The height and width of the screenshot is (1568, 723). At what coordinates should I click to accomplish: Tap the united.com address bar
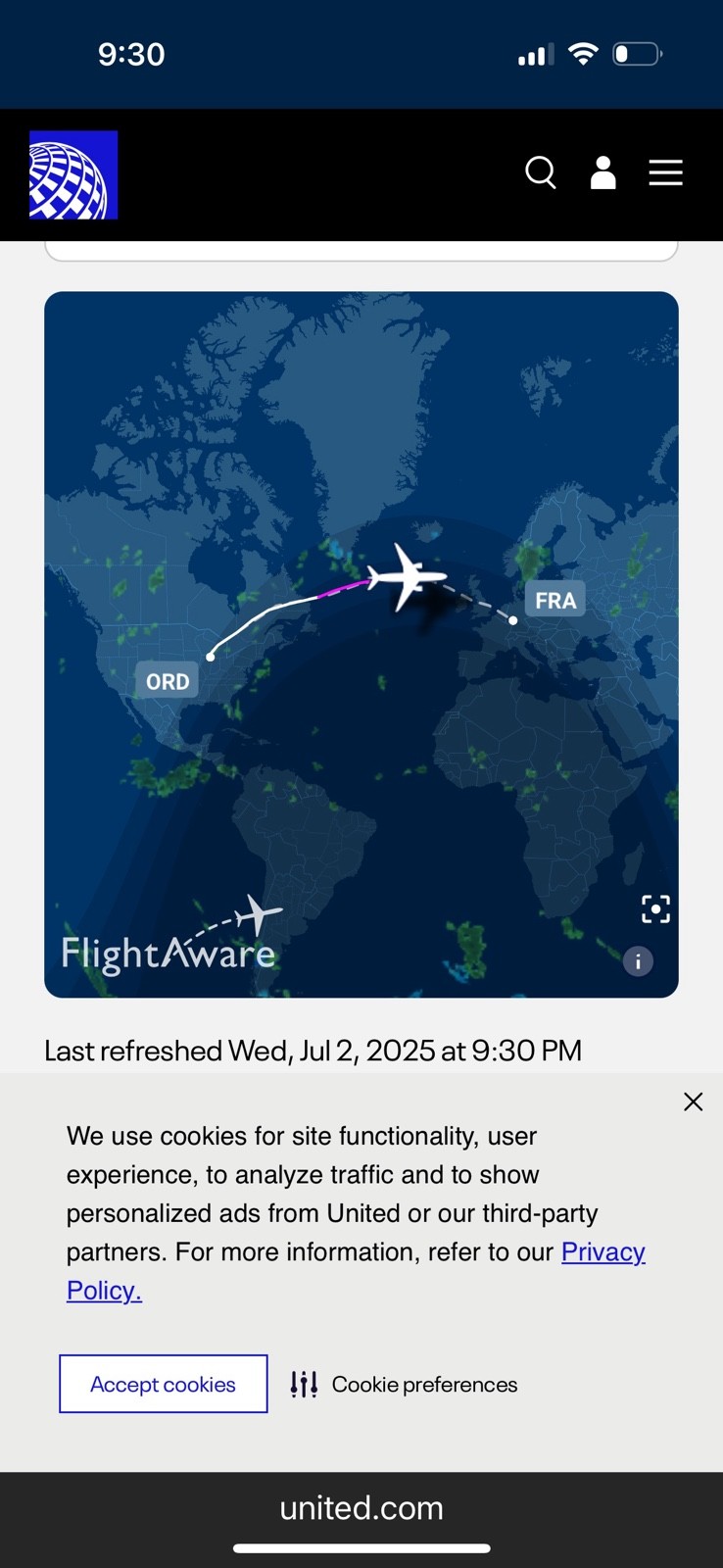click(x=361, y=1507)
